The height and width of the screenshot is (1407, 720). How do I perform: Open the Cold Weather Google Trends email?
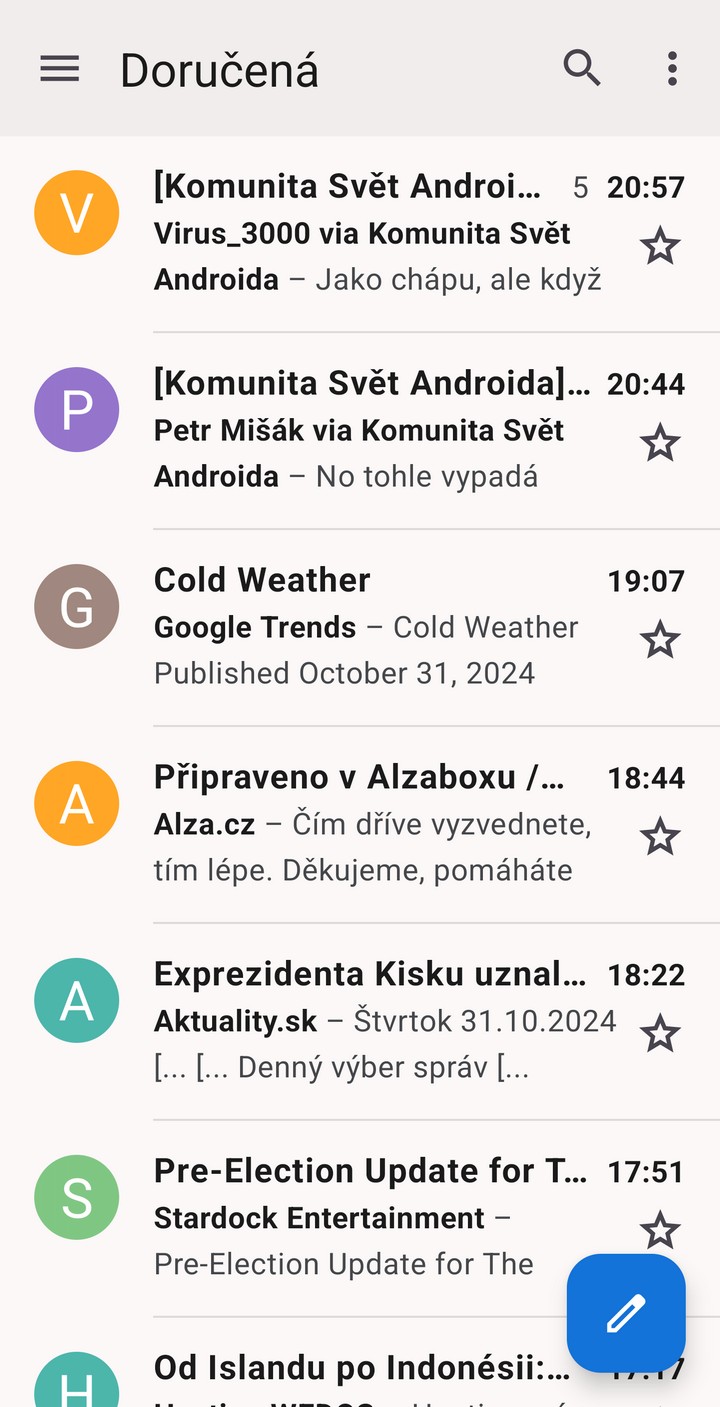pos(360,628)
